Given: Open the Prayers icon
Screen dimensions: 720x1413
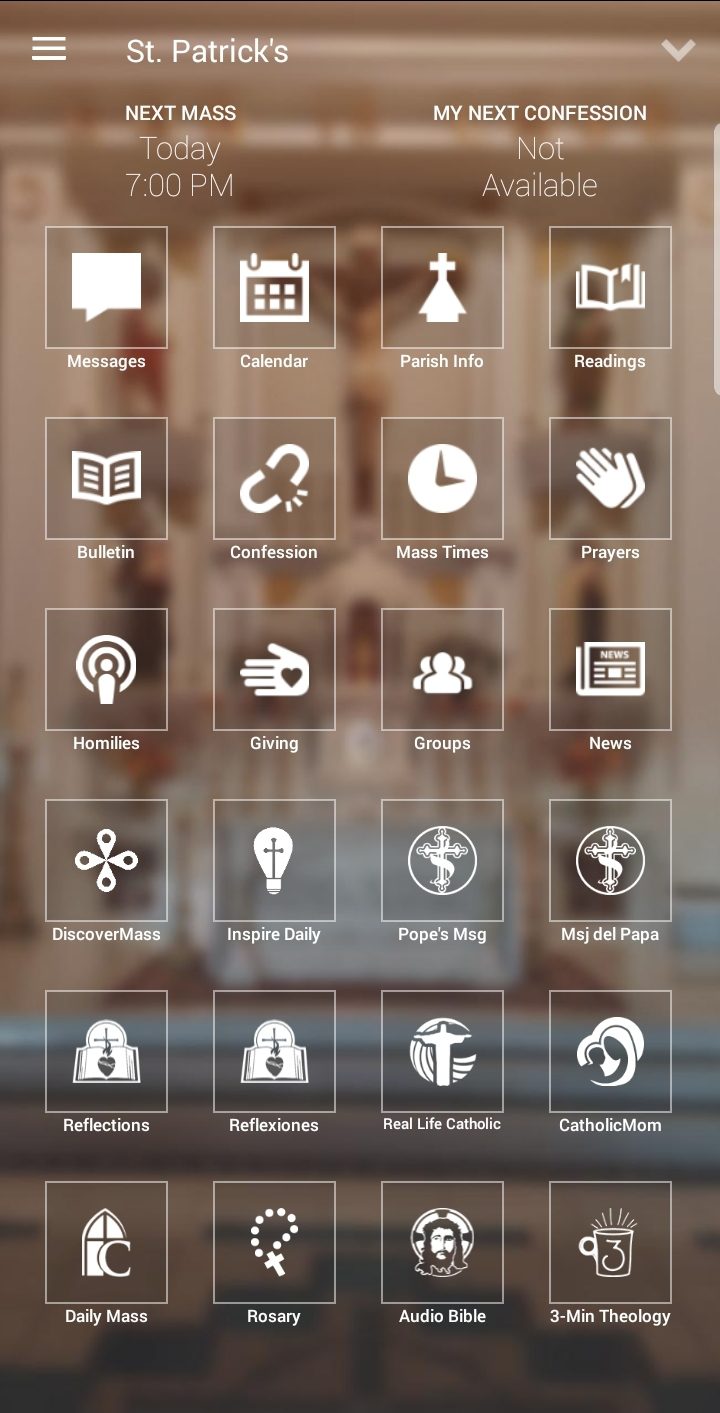Looking at the screenshot, I should pyautogui.click(x=610, y=478).
